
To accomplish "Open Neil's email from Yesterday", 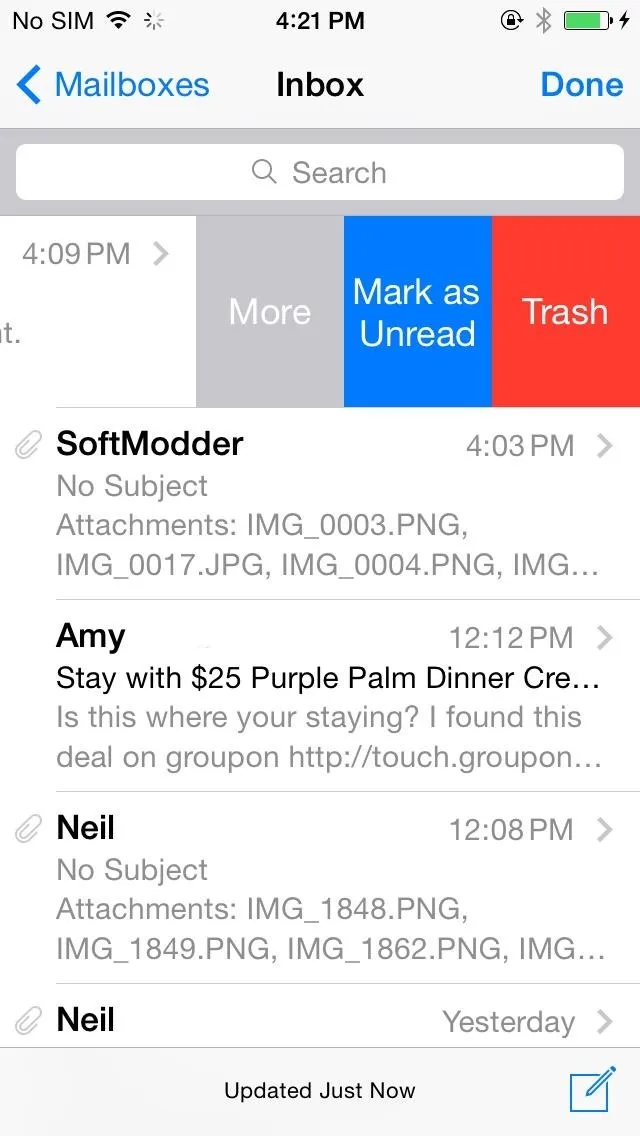I will pyautogui.click(x=320, y=1016).
